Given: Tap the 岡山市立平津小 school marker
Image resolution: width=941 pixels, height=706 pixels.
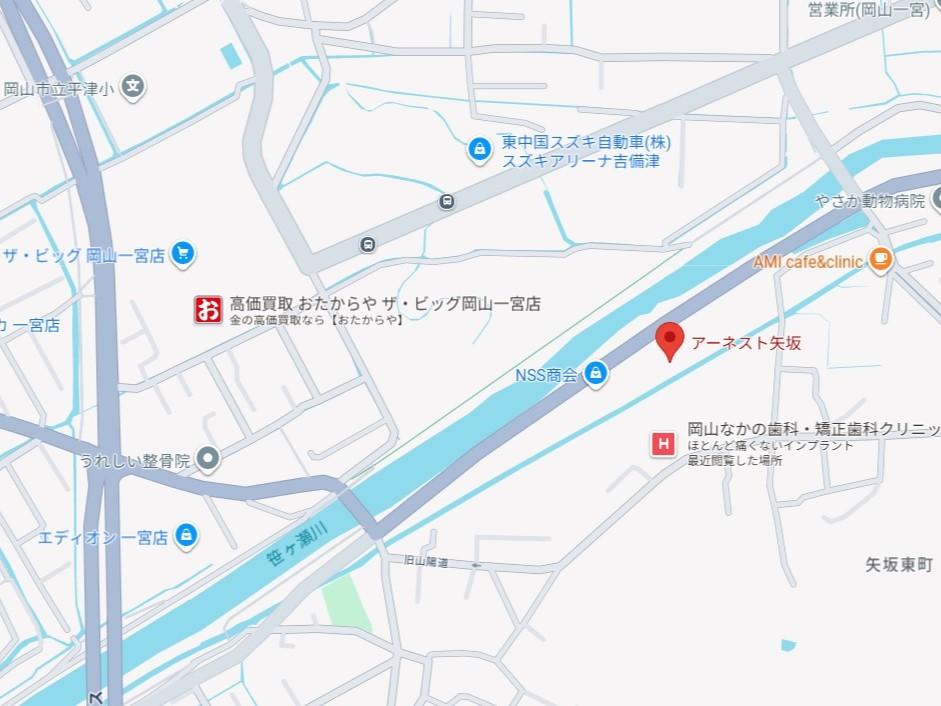Looking at the screenshot, I should click(x=134, y=88).
